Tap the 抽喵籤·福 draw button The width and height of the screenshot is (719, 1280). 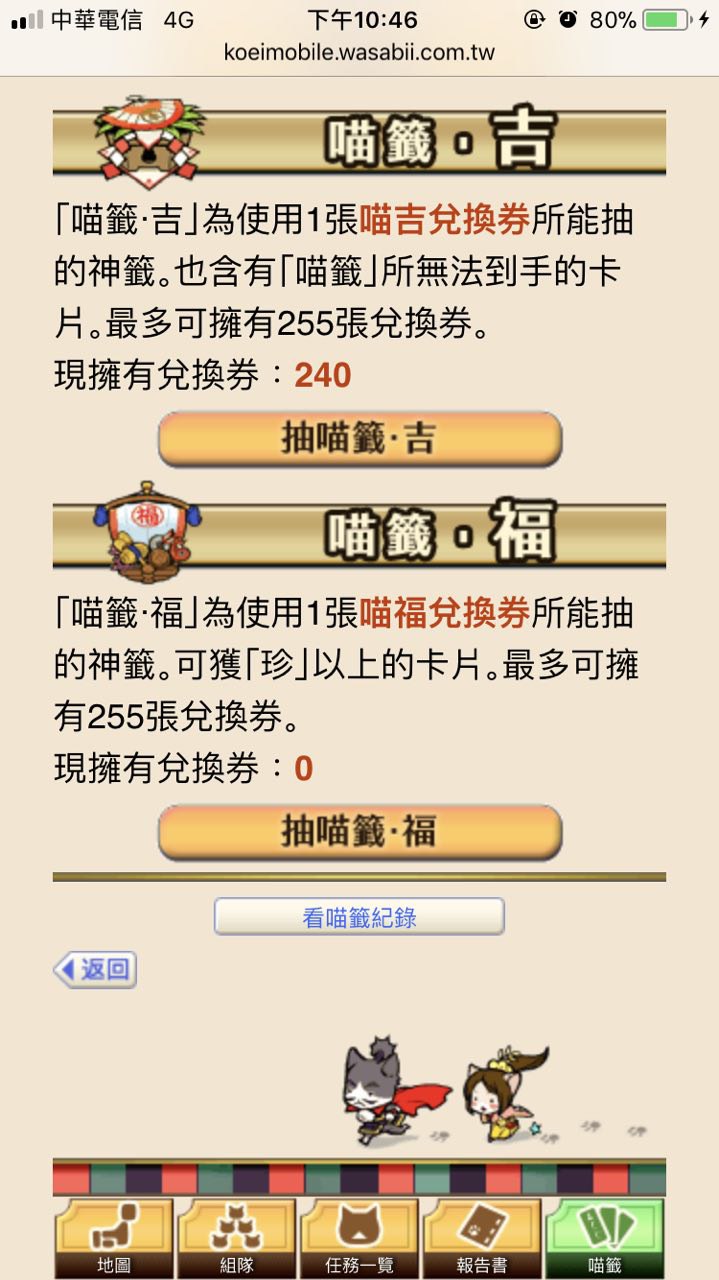point(360,832)
